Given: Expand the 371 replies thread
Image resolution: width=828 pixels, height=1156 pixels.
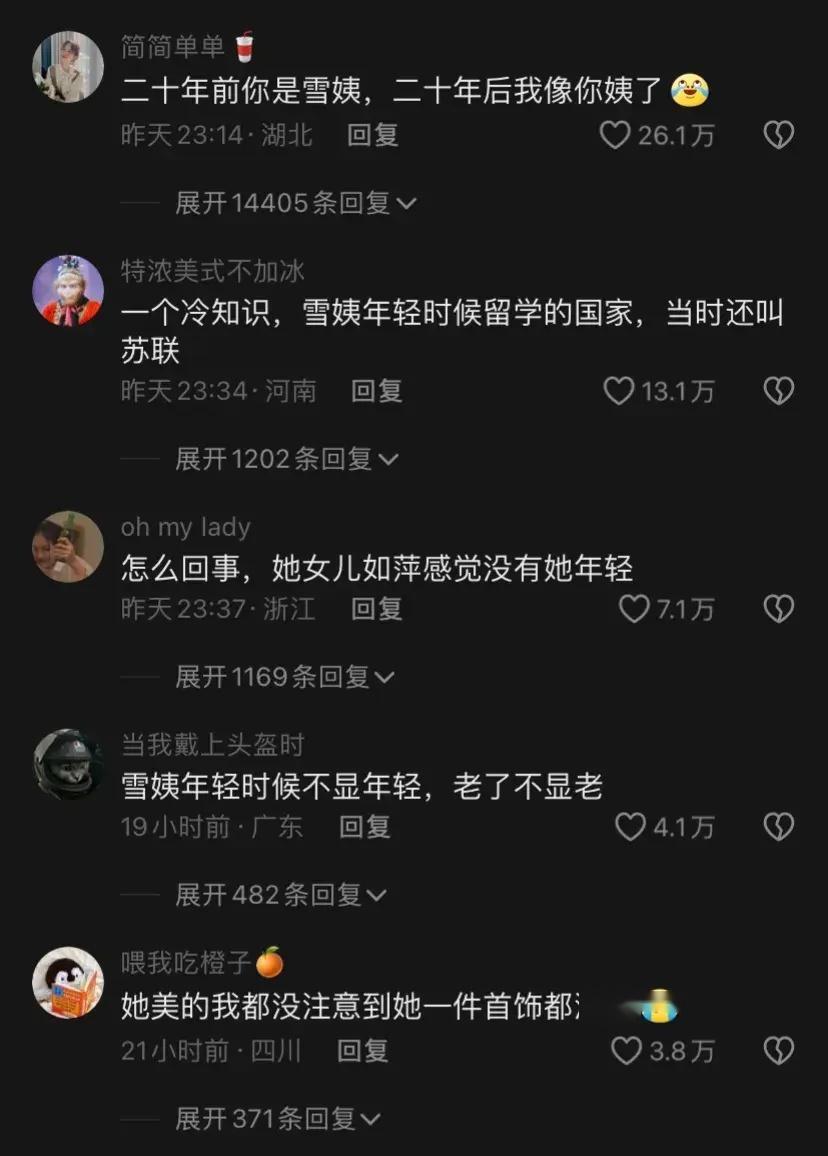Looking at the screenshot, I should [278, 1119].
